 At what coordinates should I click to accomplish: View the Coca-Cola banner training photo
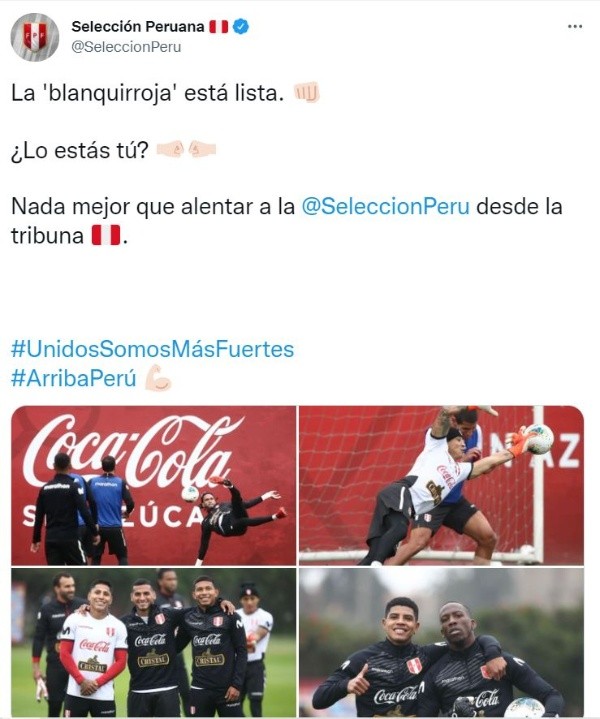(x=153, y=485)
